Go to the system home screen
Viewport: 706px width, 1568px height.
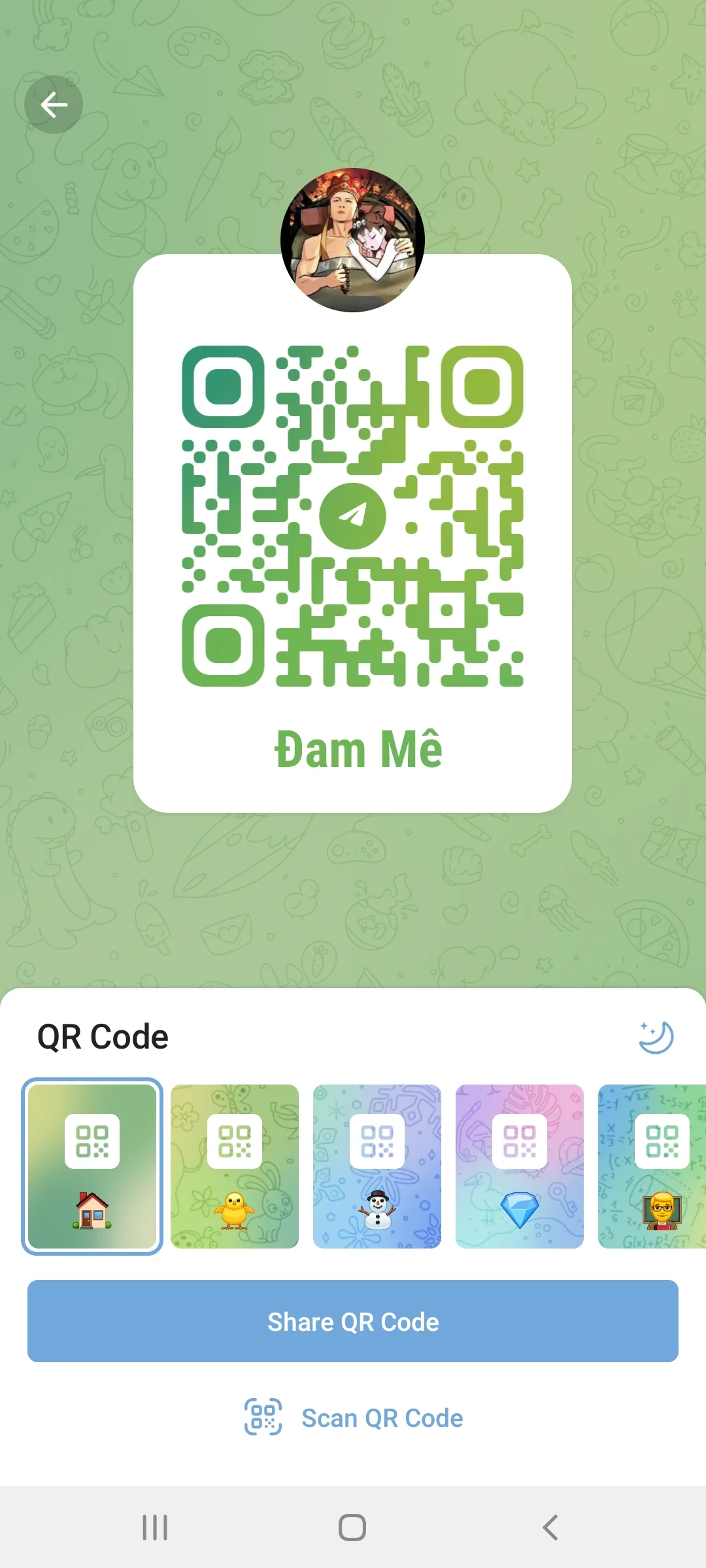pyautogui.click(x=352, y=1527)
